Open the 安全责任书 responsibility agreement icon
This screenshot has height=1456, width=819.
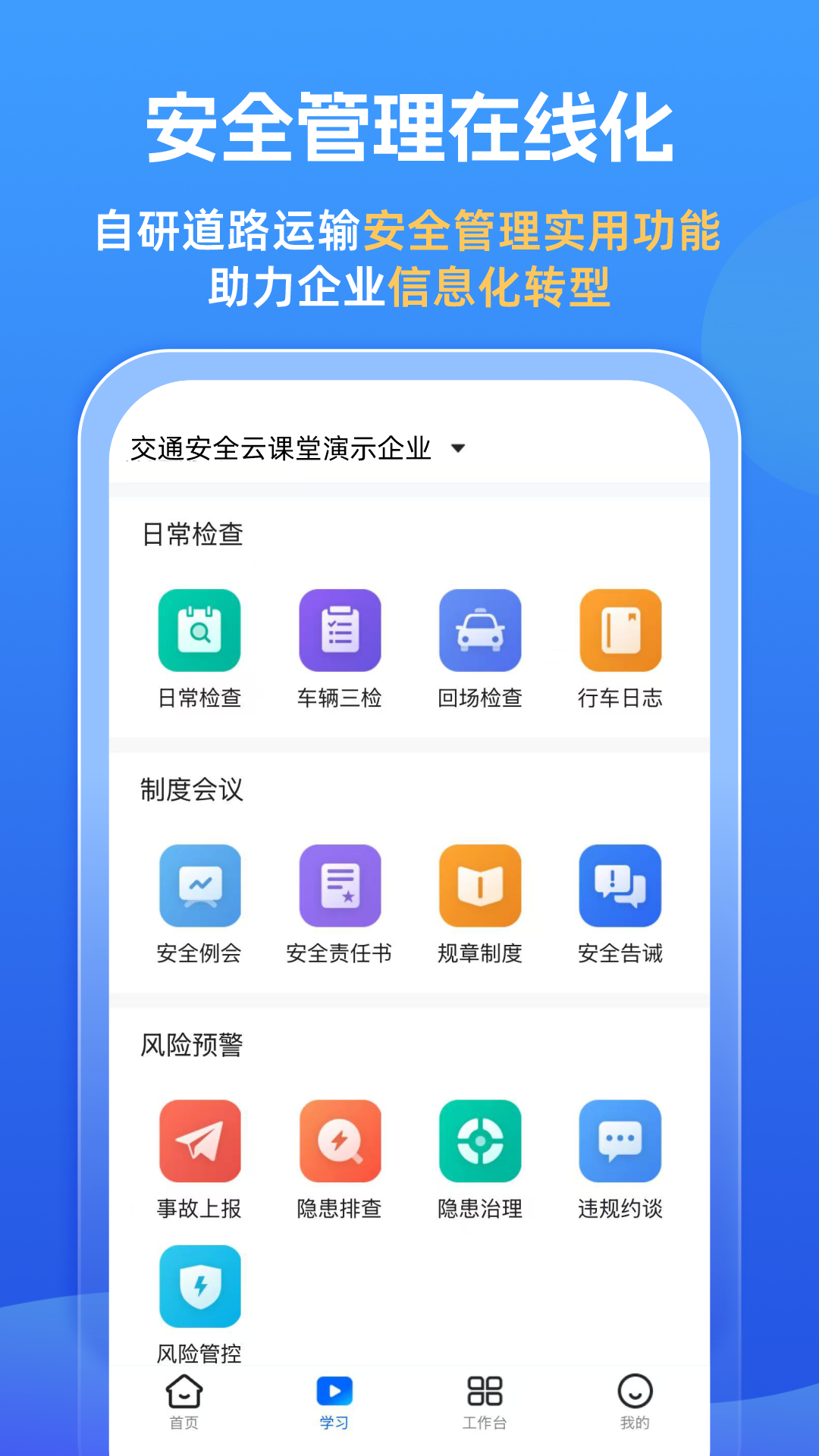(x=340, y=886)
